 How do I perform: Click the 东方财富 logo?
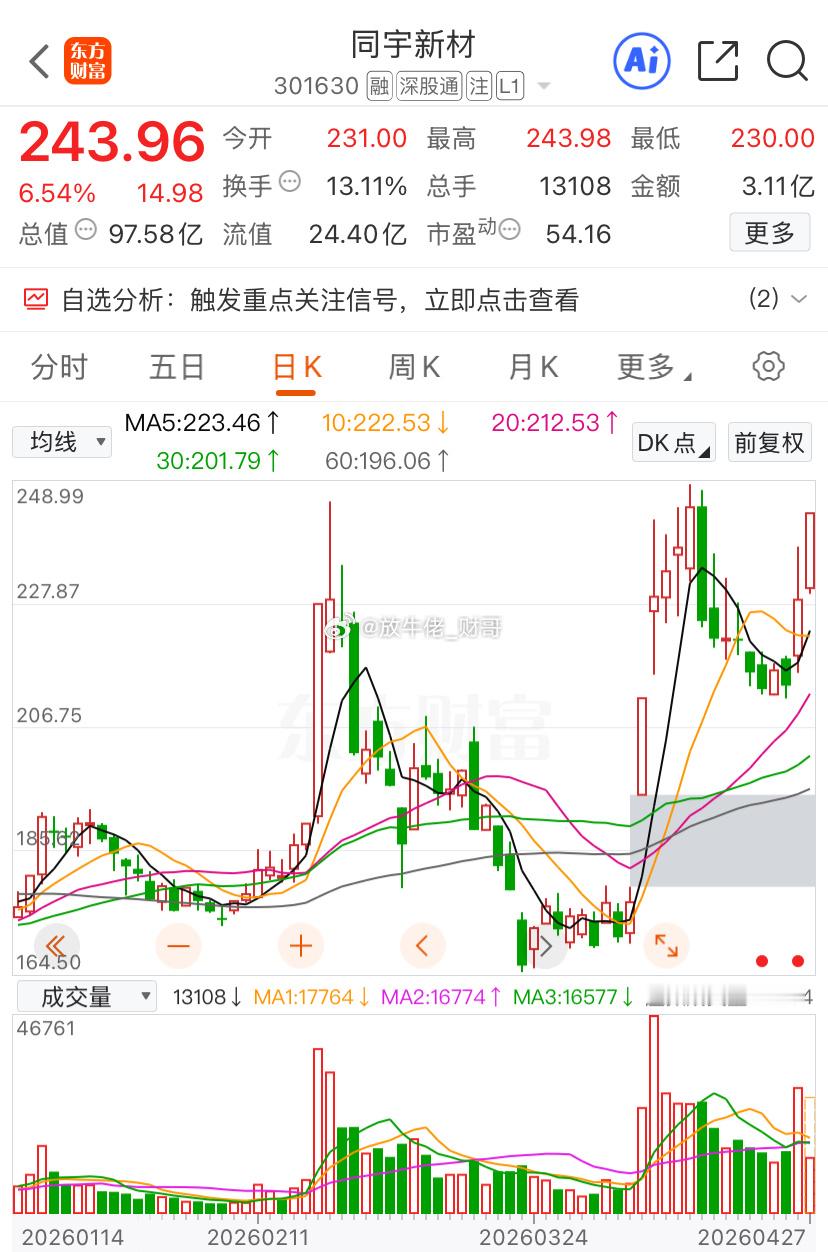pyautogui.click(x=87, y=60)
